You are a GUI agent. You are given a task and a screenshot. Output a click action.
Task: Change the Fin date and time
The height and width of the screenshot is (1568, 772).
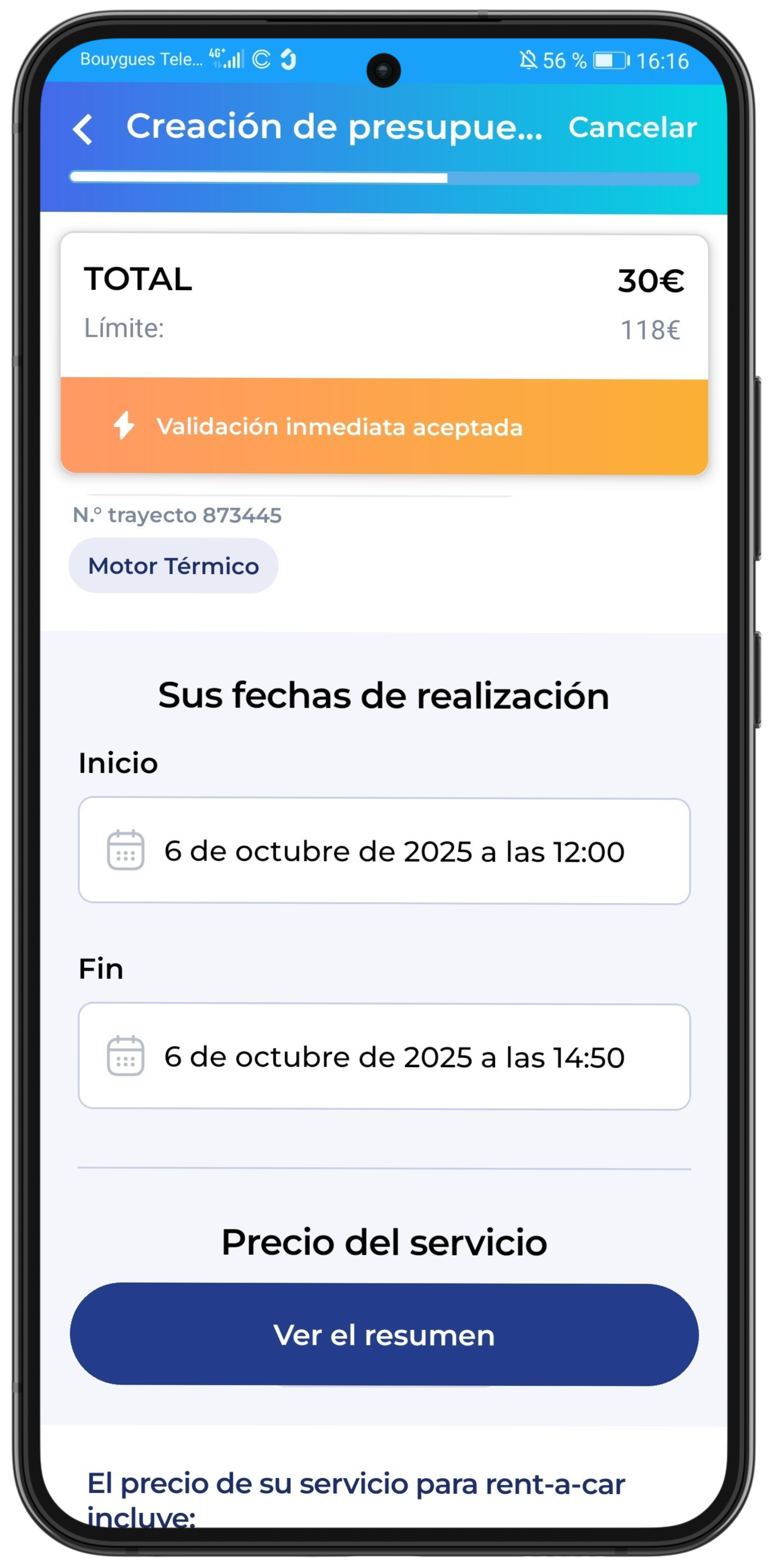click(x=384, y=1057)
